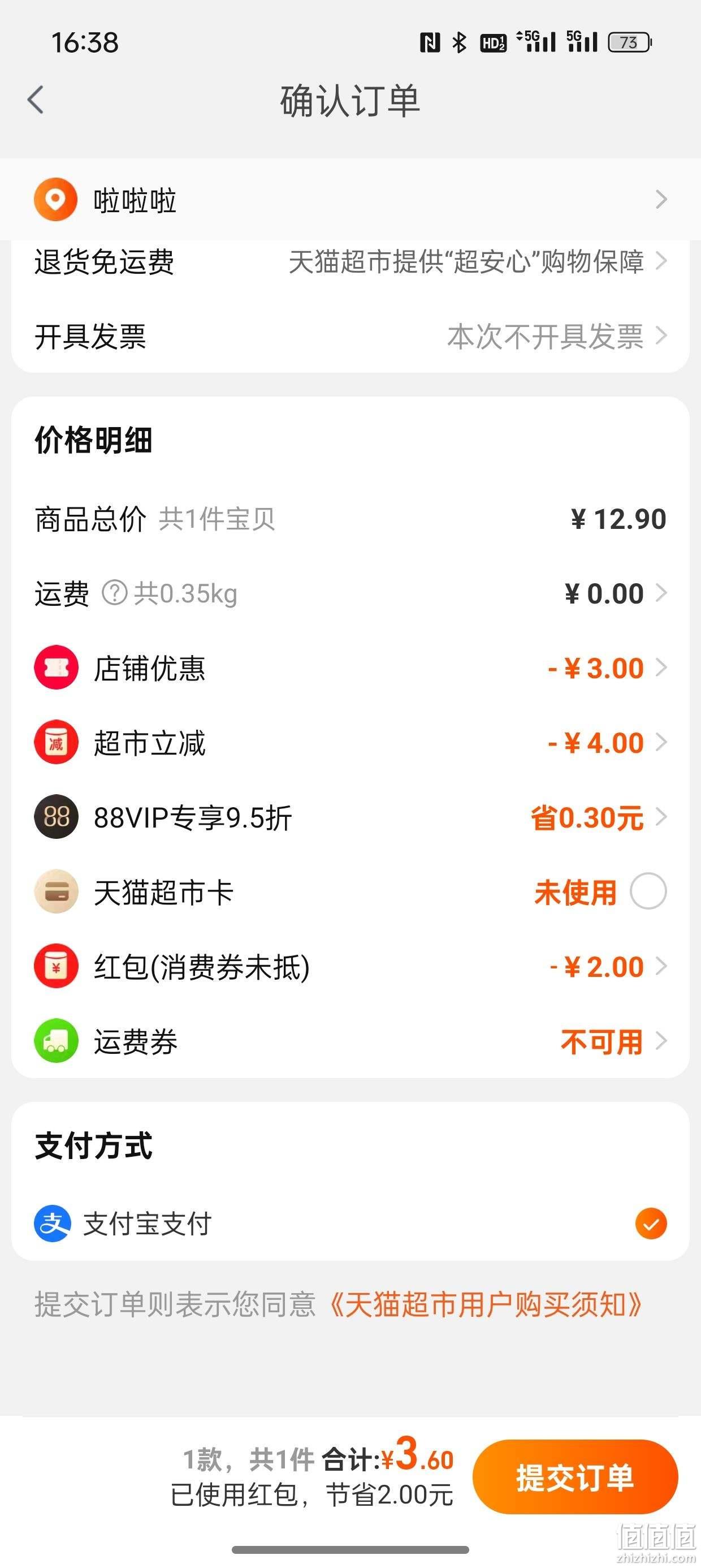
Task: Tap 提交订单 to submit the order
Action: [575, 1477]
